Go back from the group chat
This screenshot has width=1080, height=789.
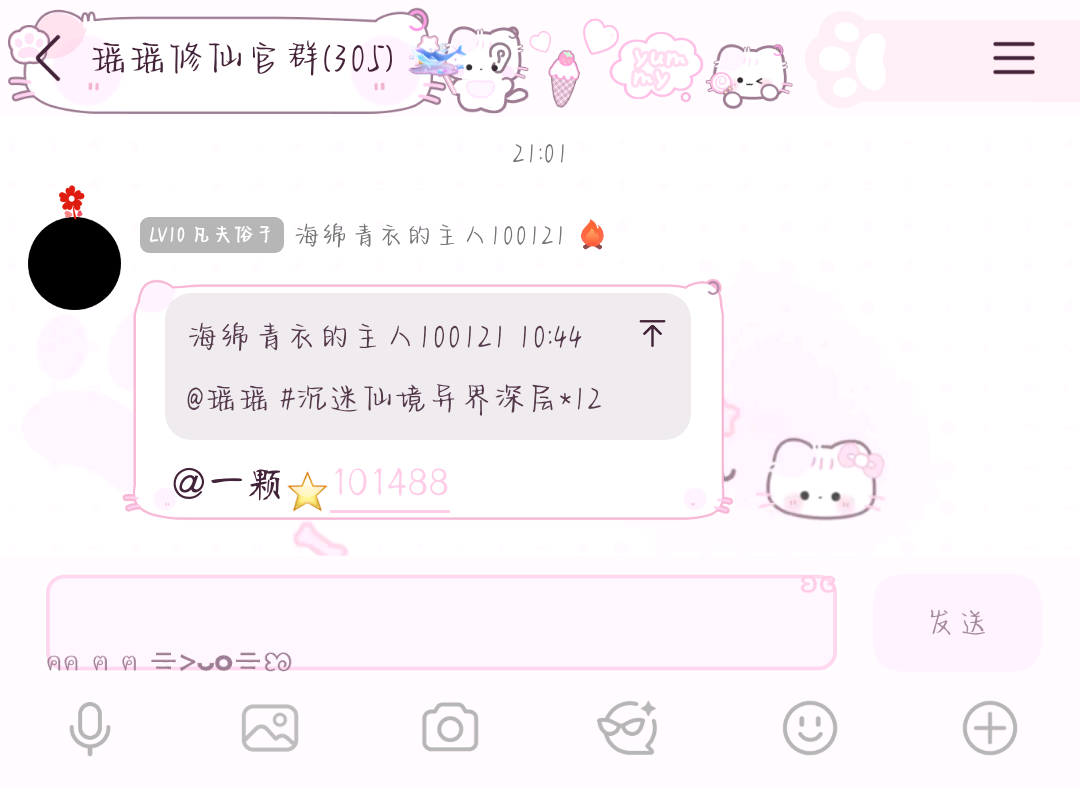(47, 58)
